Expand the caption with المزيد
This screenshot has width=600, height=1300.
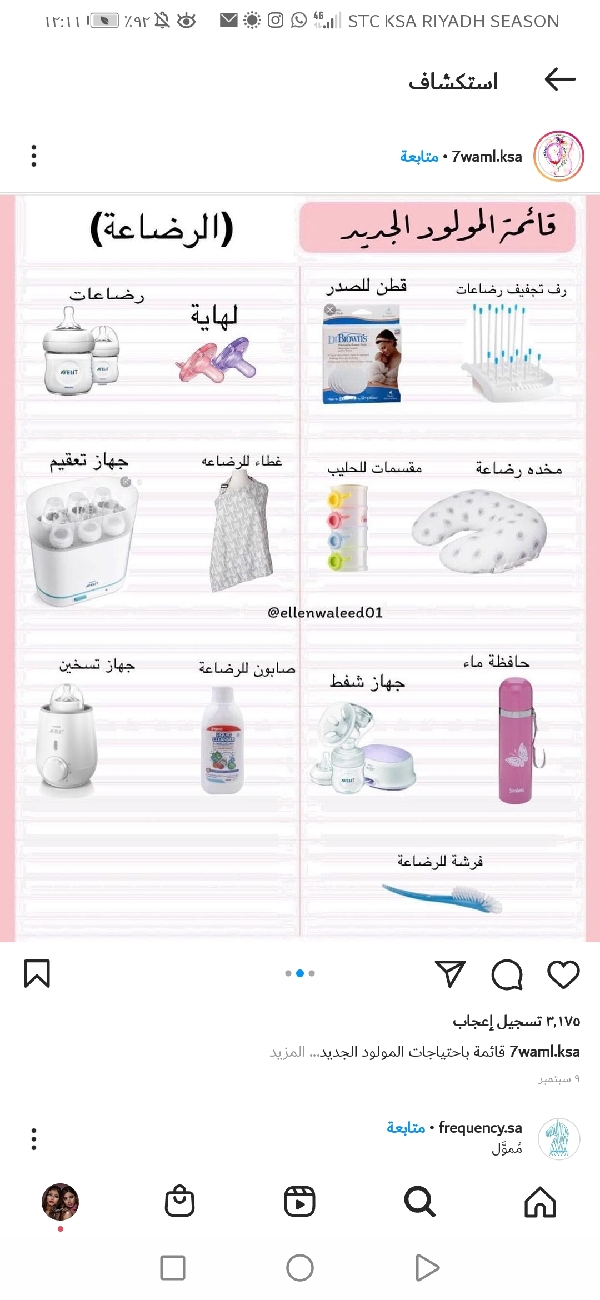(x=287, y=1052)
